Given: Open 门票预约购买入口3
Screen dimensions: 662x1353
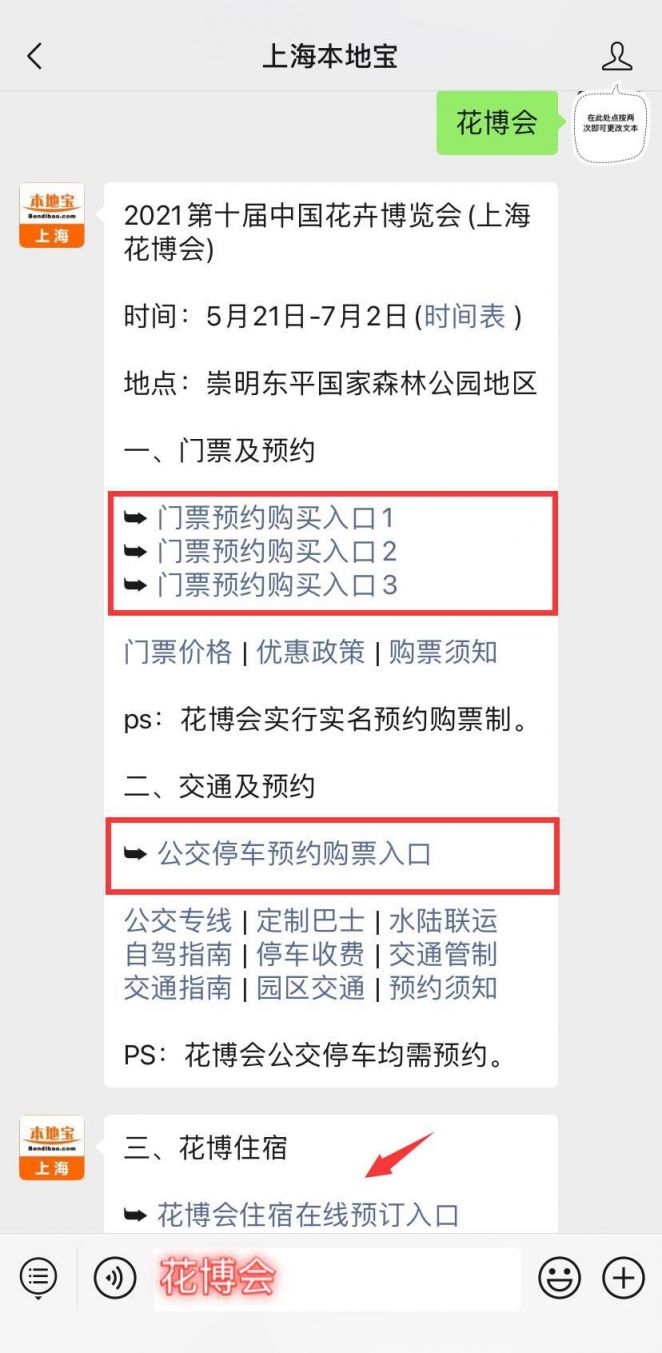Looking at the screenshot, I should pyautogui.click(x=276, y=584).
